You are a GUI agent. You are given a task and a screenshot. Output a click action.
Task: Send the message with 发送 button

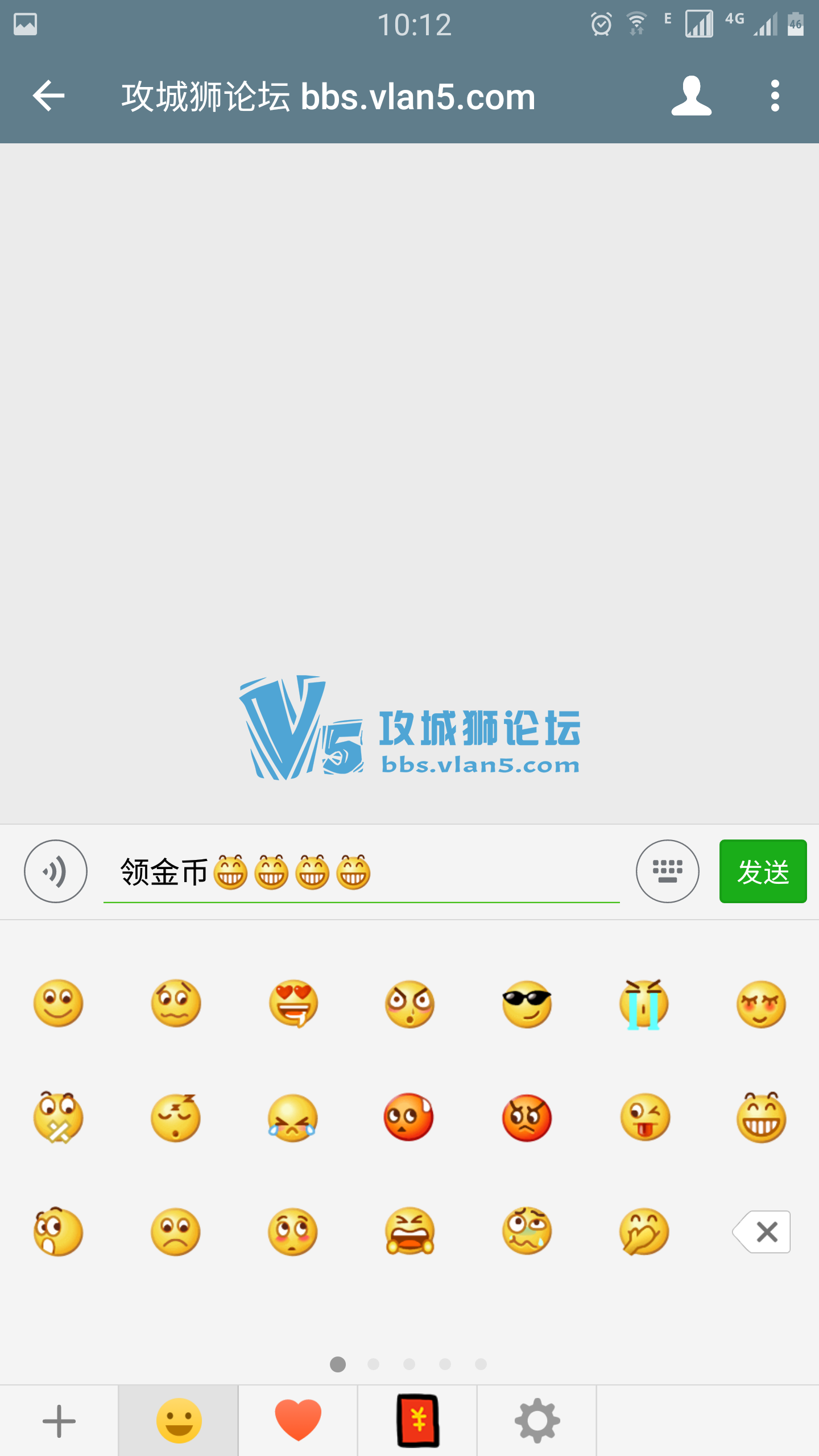pos(763,871)
